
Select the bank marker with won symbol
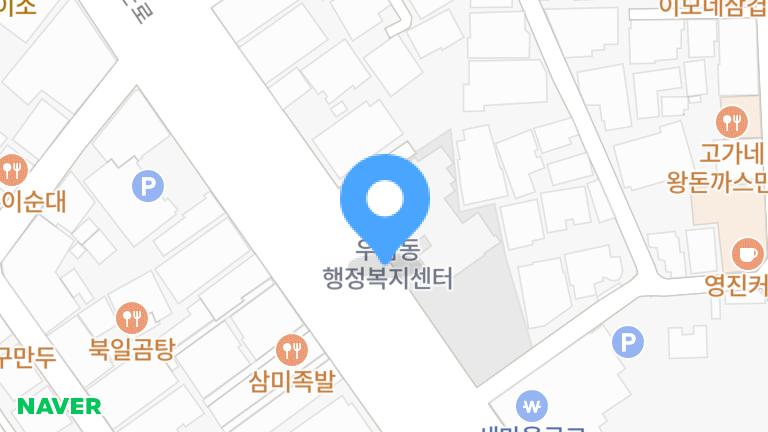(532, 406)
